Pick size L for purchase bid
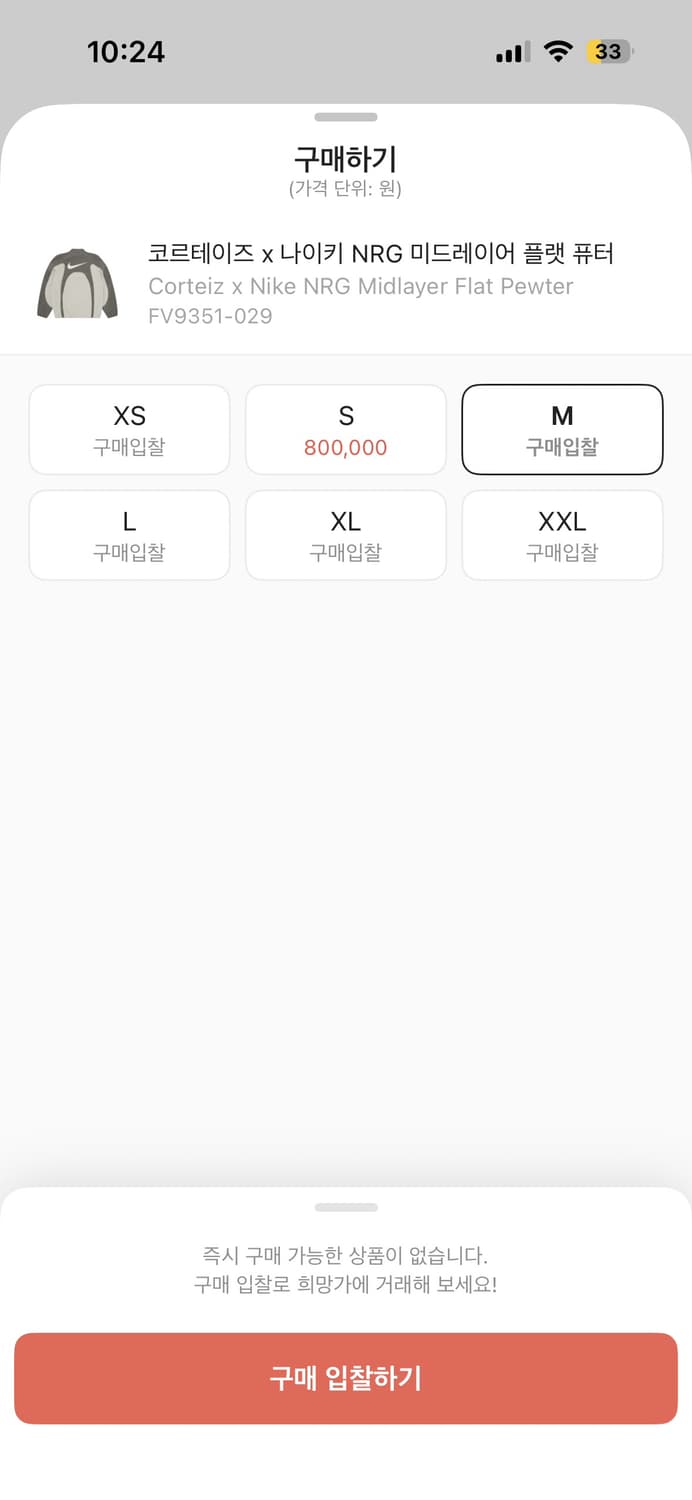This screenshot has width=692, height=1500. pyautogui.click(x=130, y=535)
